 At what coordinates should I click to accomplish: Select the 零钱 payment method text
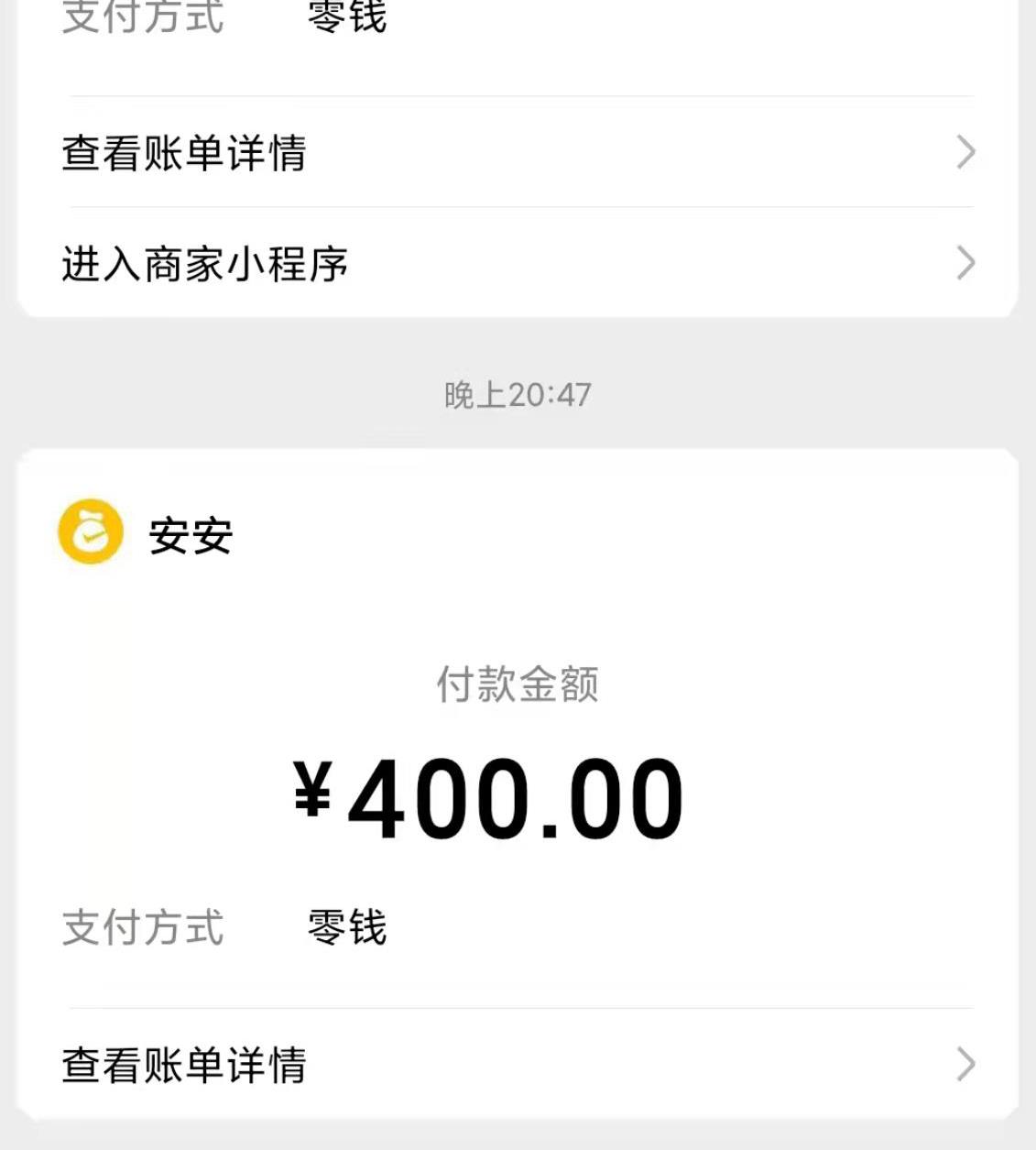(x=346, y=928)
